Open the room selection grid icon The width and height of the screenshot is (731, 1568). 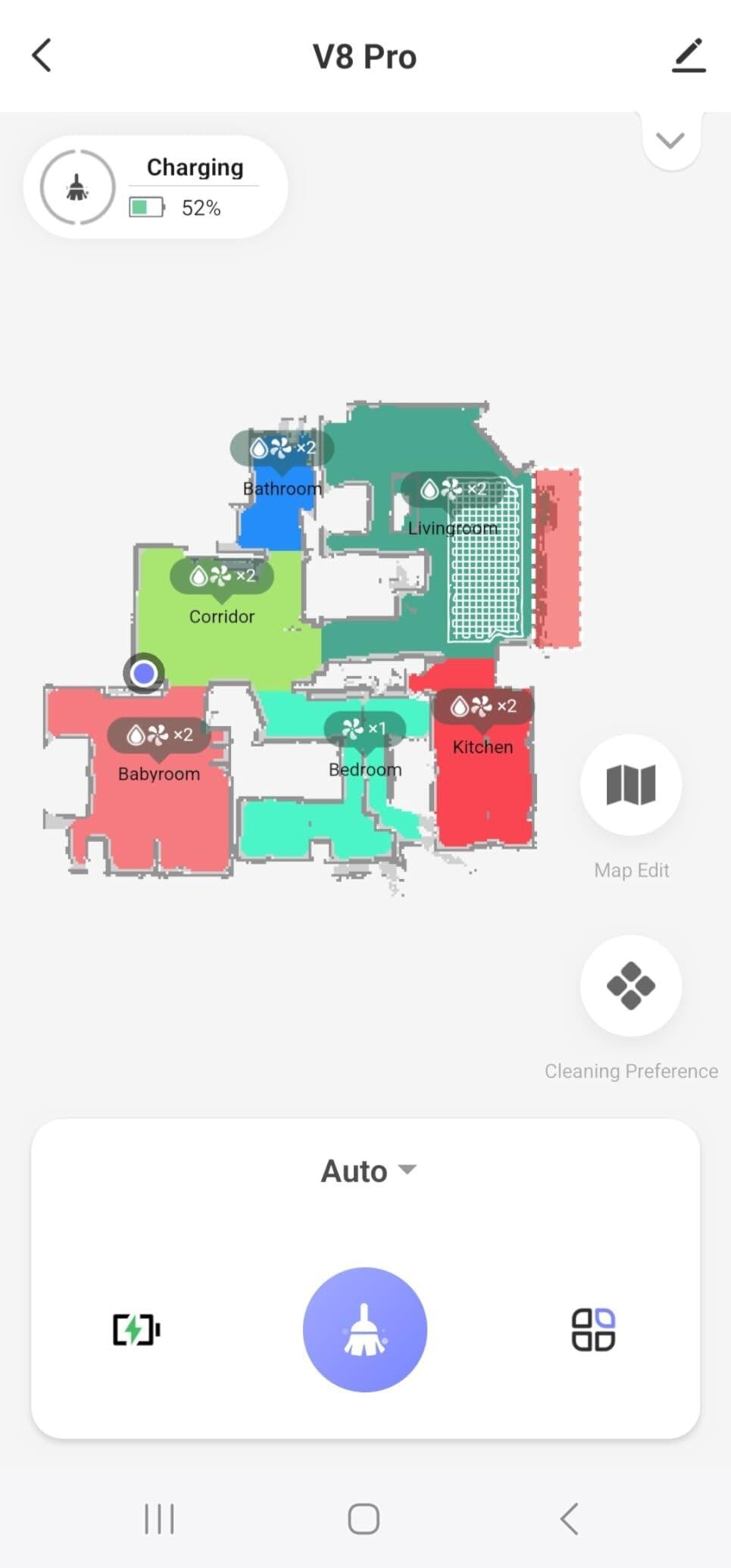pyautogui.click(x=593, y=1330)
